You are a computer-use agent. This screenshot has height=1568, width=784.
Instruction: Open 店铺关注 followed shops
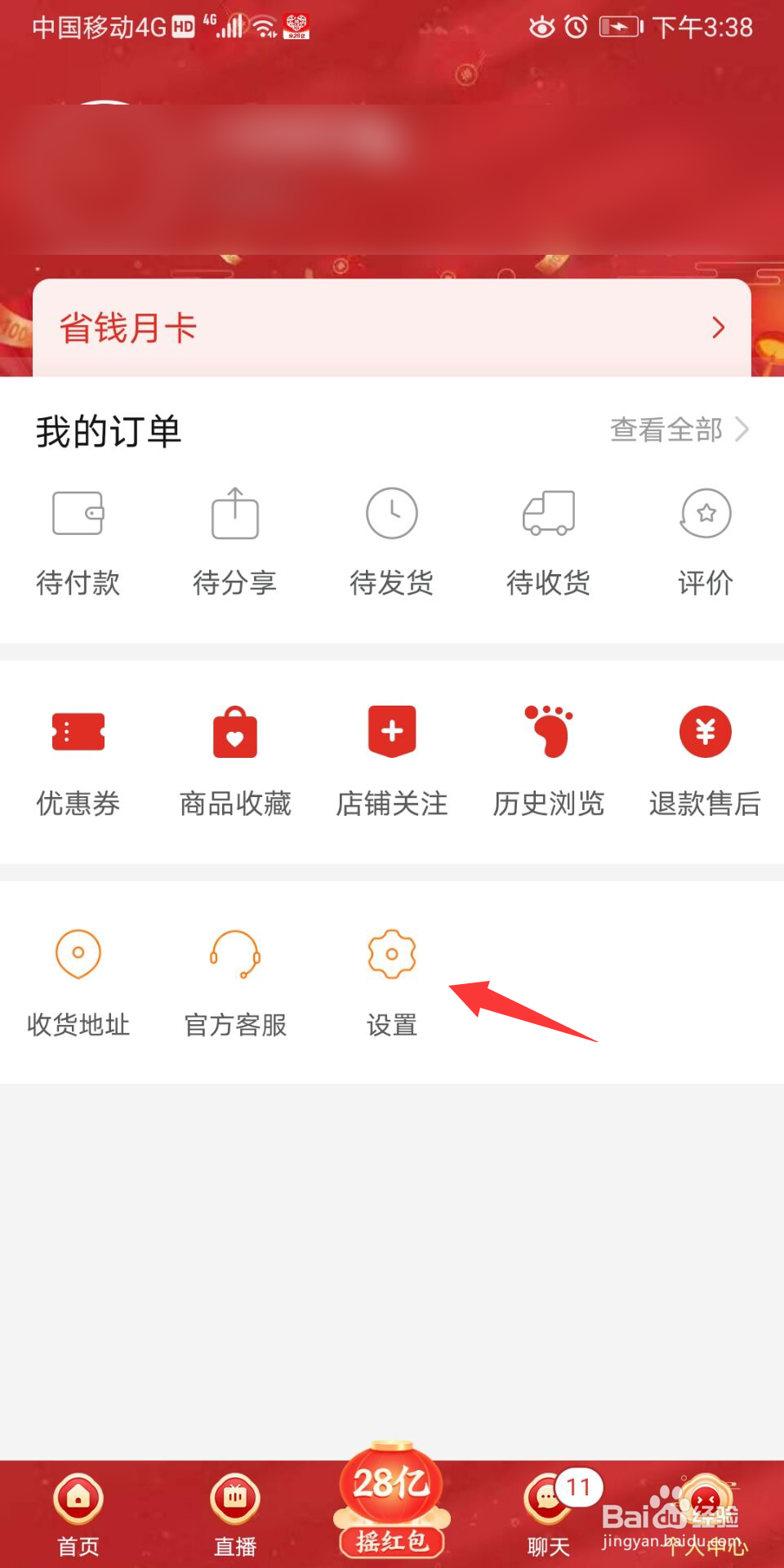[392, 759]
